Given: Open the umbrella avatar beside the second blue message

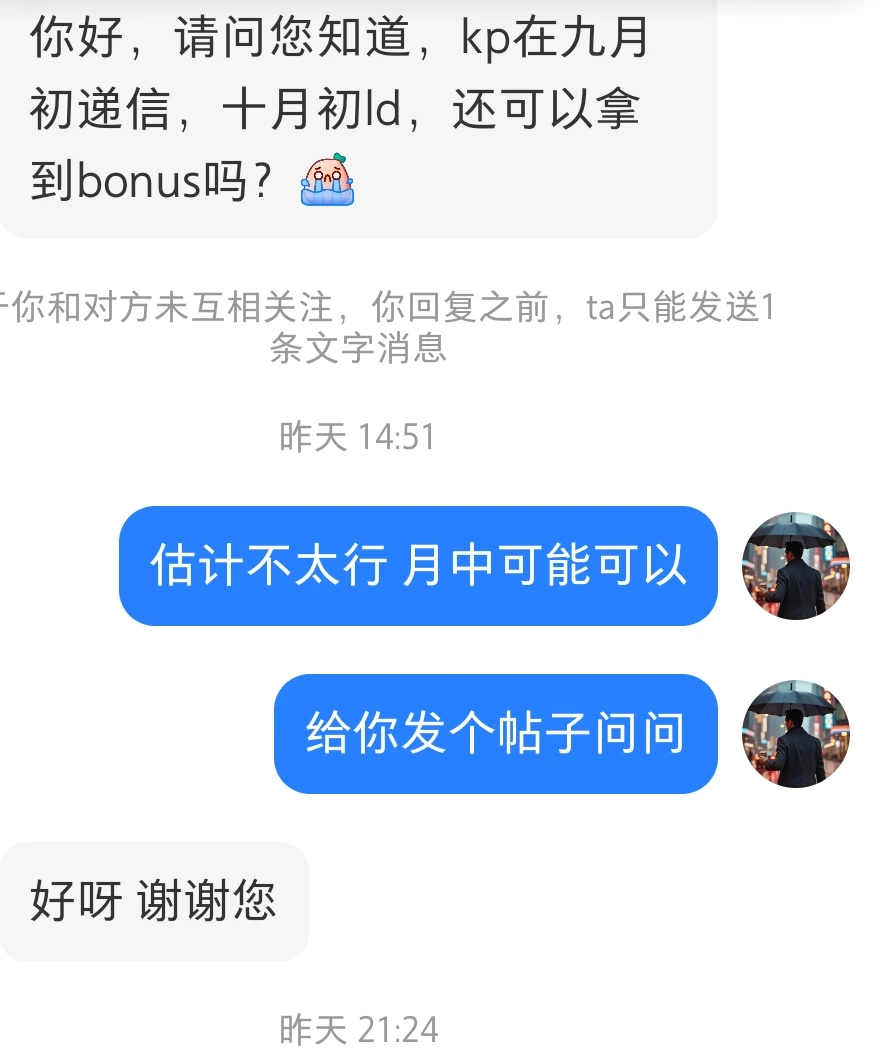Looking at the screenshot, I should 795,733.
